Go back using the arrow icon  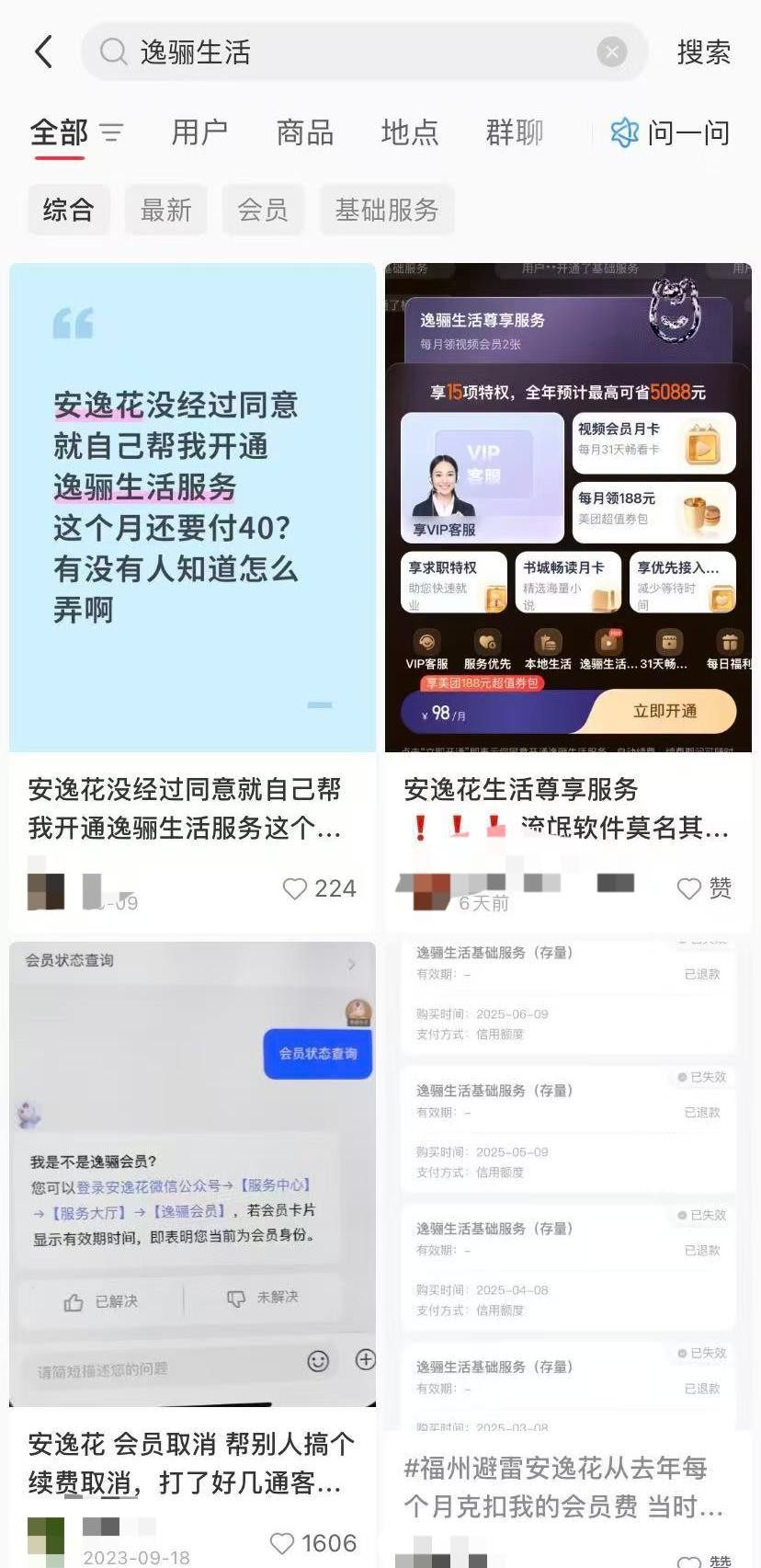point(43,52)
